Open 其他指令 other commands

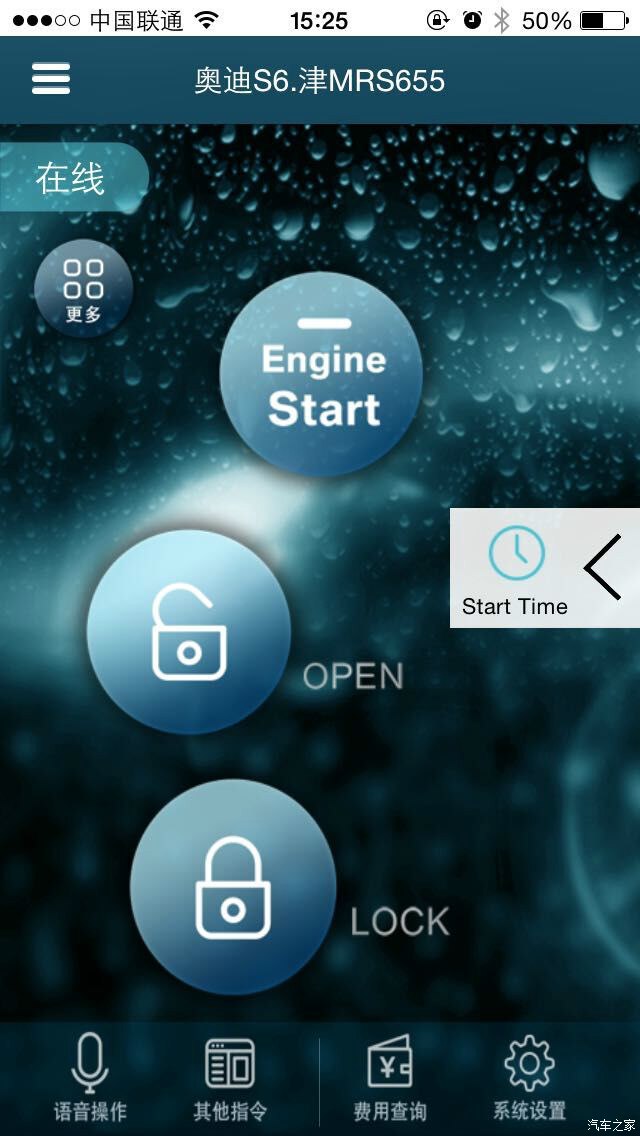point(230,1076)
